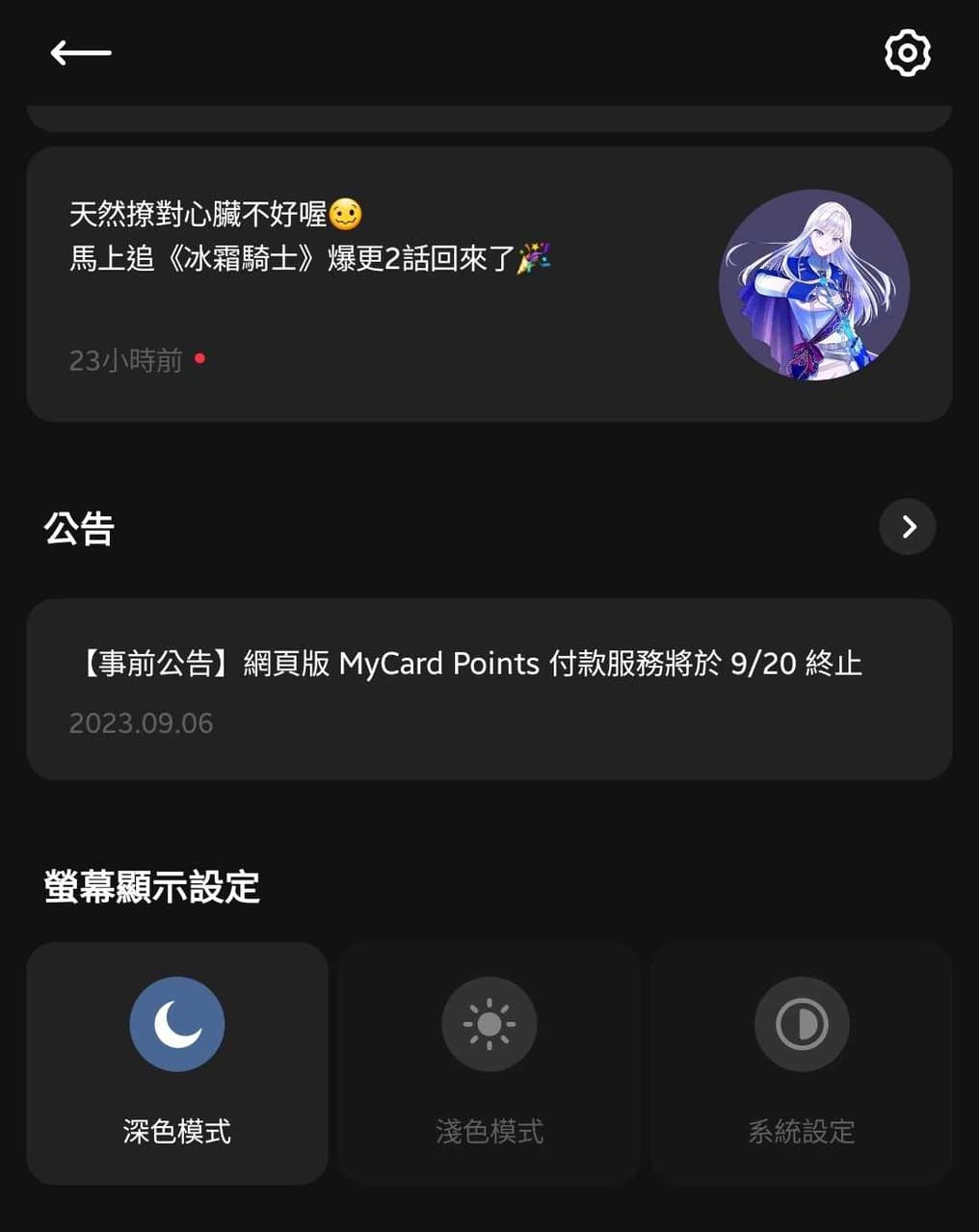Image resolution: width=979 pixels, height=1232 pixels.
Task: Select the light mode sun icon
Action: coord(489,1023)
